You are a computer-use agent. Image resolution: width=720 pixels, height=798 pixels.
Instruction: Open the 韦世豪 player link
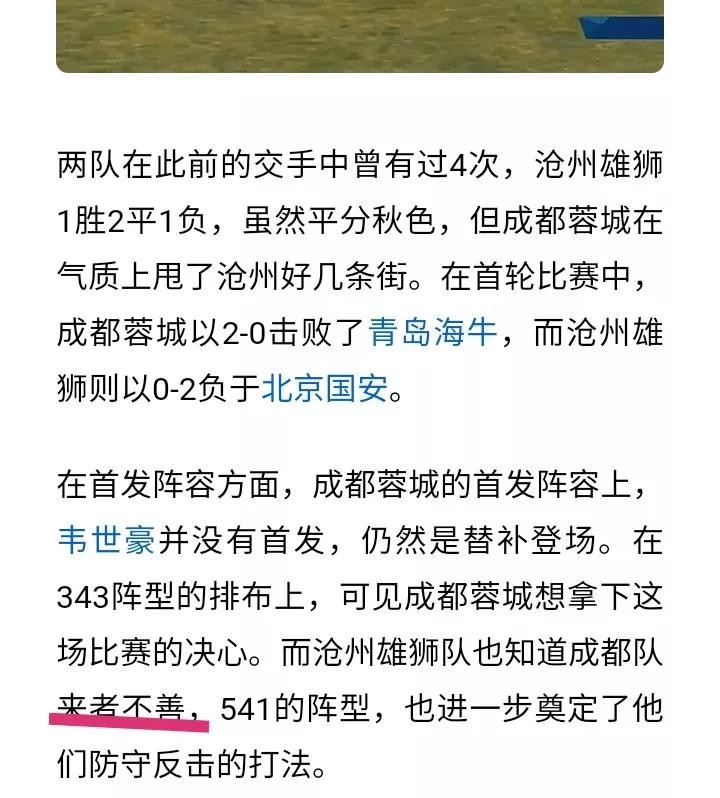[x=107, y=541]
